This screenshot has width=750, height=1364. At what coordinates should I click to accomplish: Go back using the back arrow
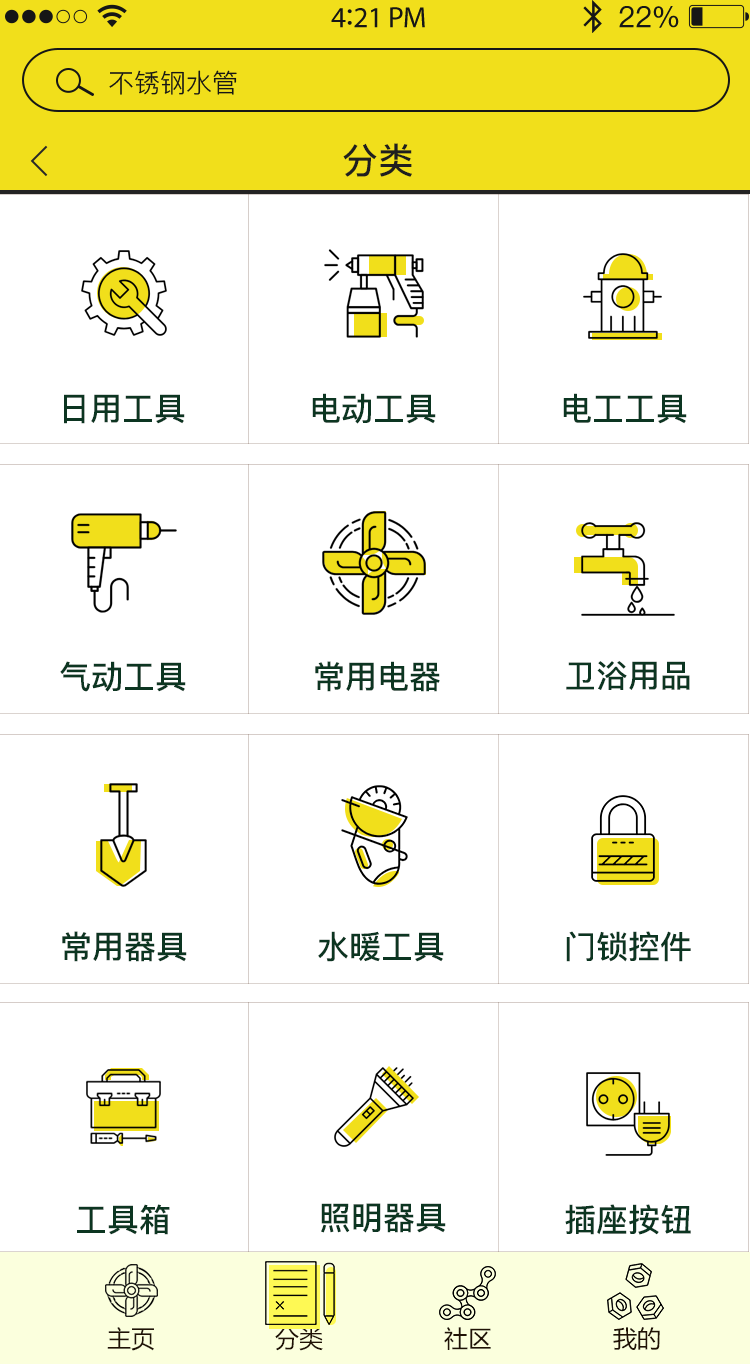pyautogui.click(x=39, y=161)
